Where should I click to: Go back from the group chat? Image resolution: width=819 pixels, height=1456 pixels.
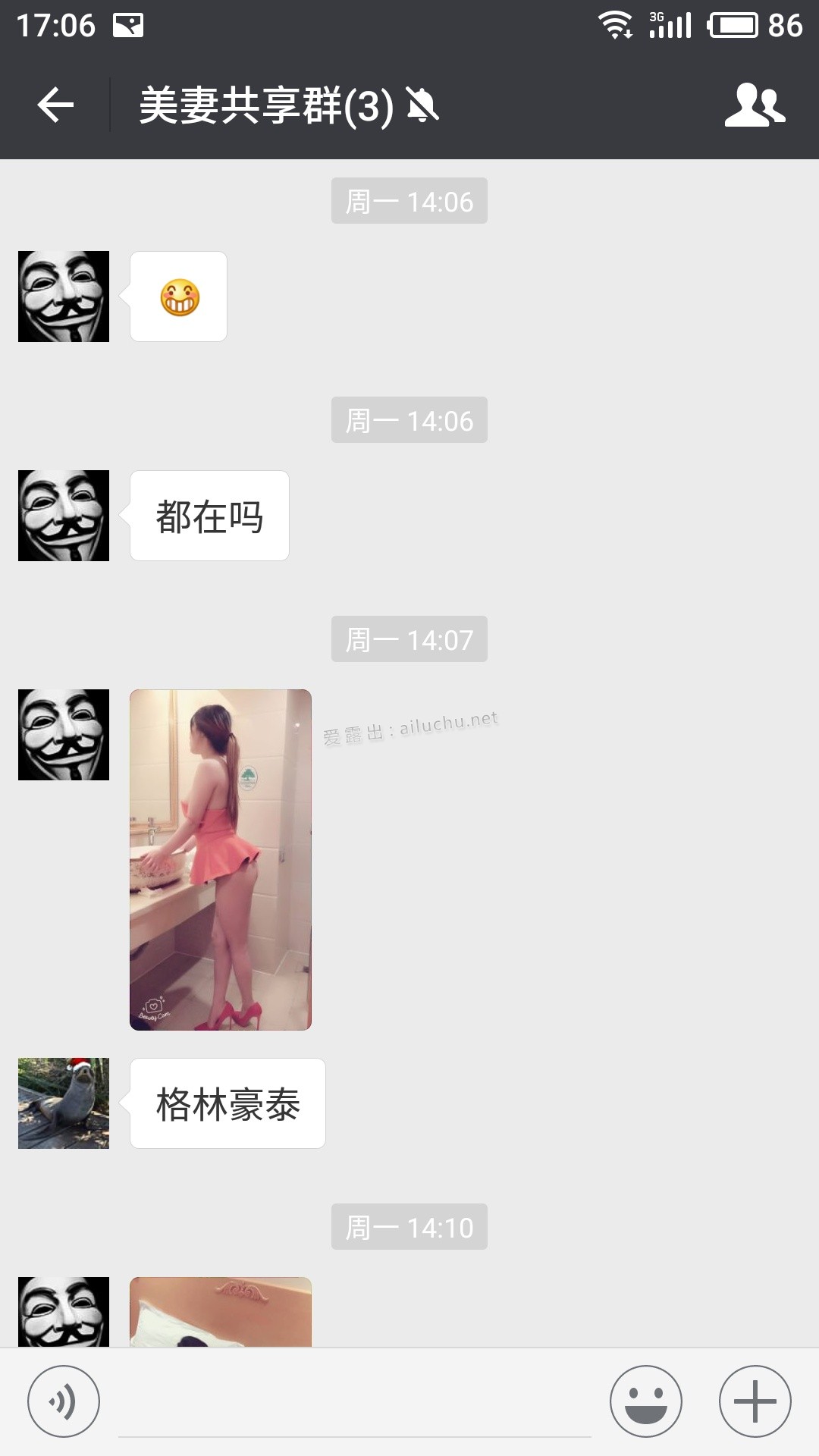pyautogui.click(x=55, y=105)
